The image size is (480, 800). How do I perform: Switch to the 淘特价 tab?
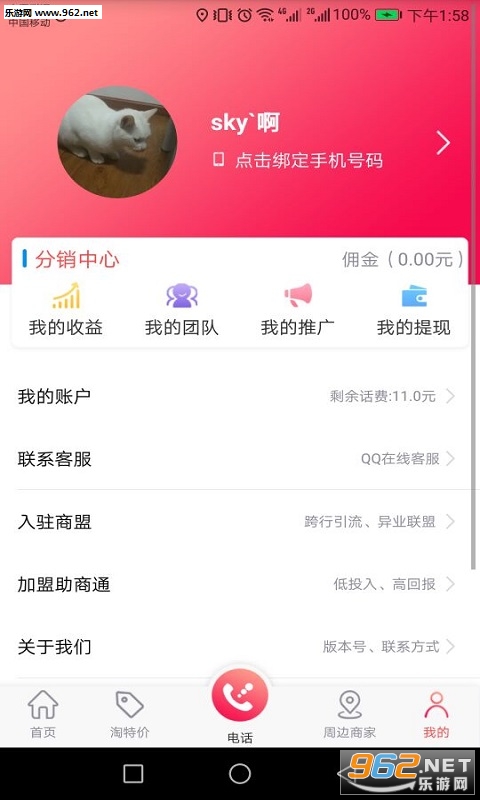(130, 714)
